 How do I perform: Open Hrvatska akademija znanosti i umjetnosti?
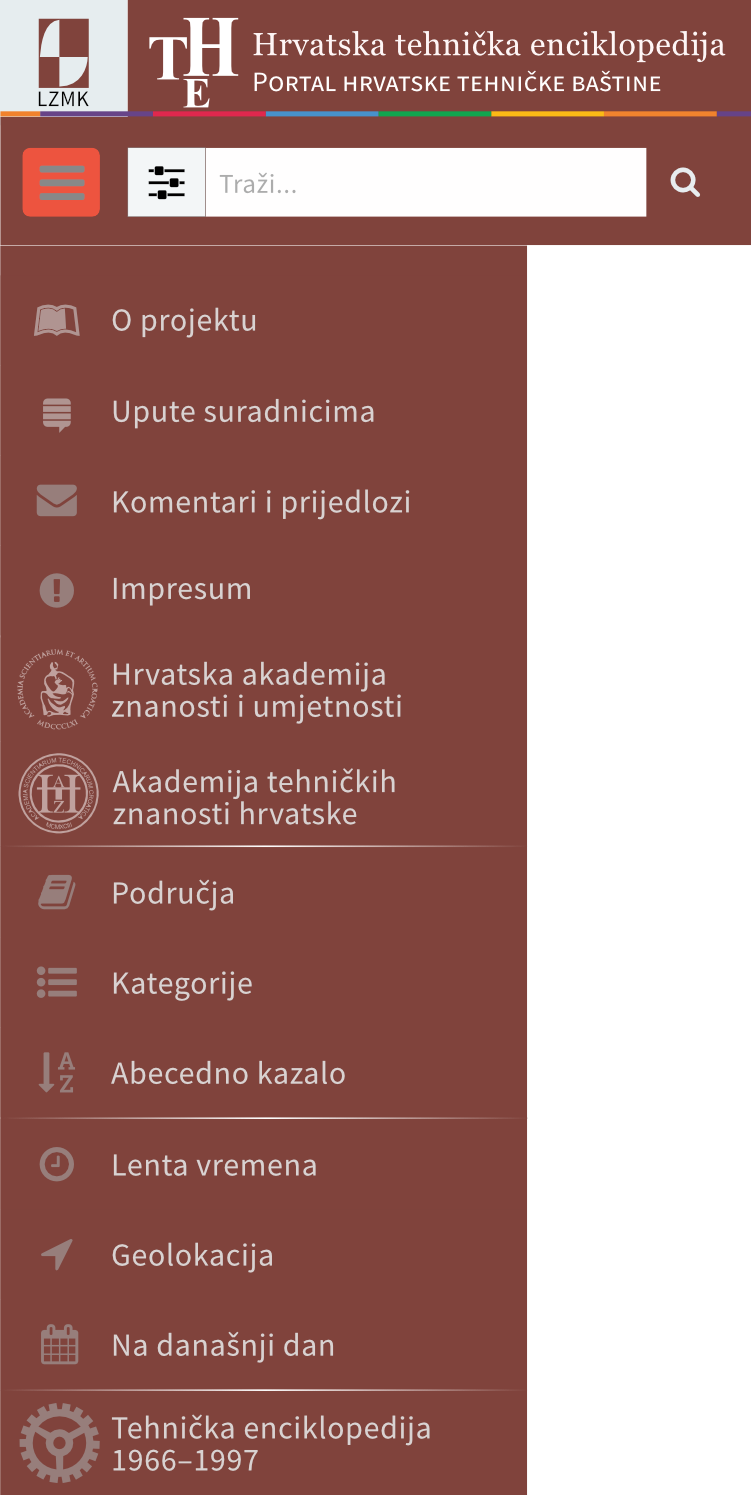(256, 690)
